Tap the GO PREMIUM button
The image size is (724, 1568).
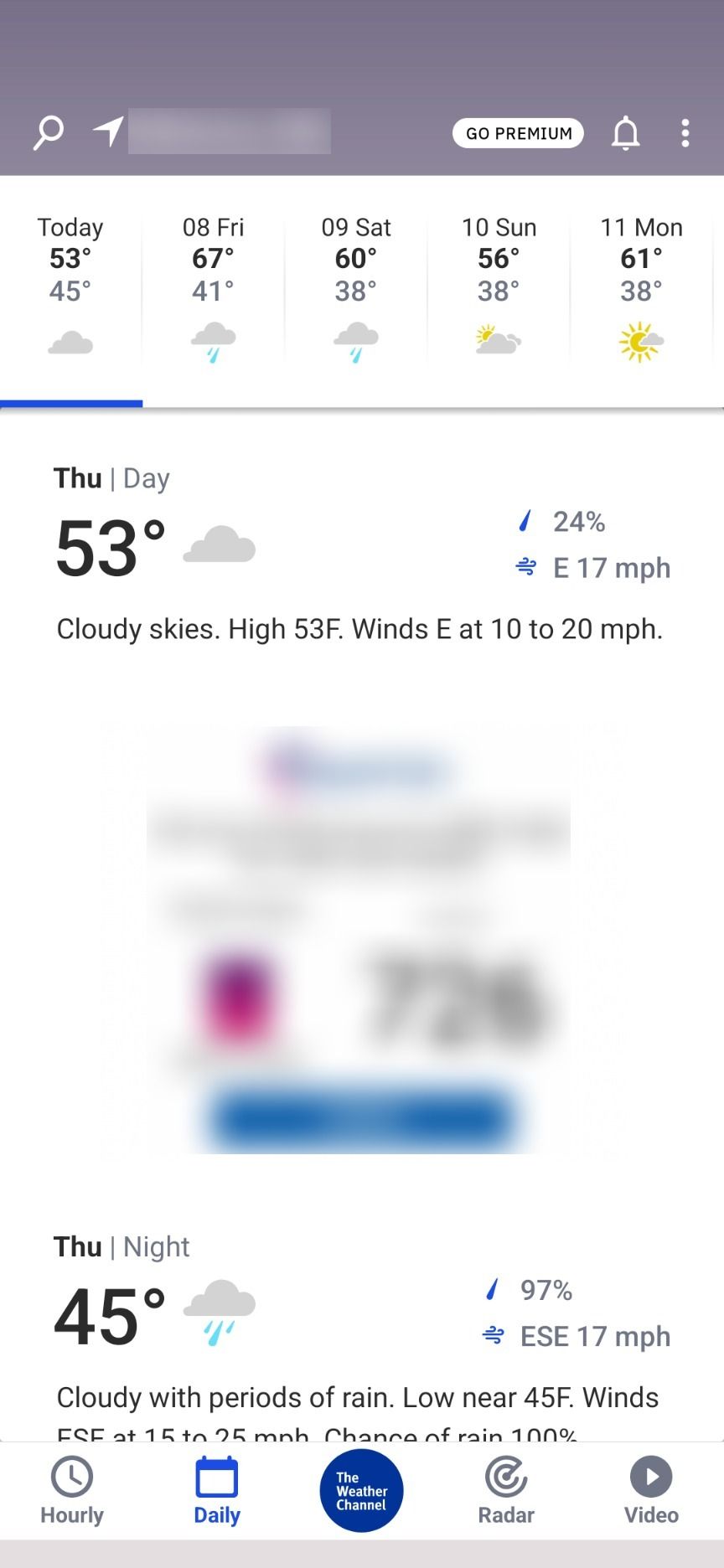click(x=517, y=132)
